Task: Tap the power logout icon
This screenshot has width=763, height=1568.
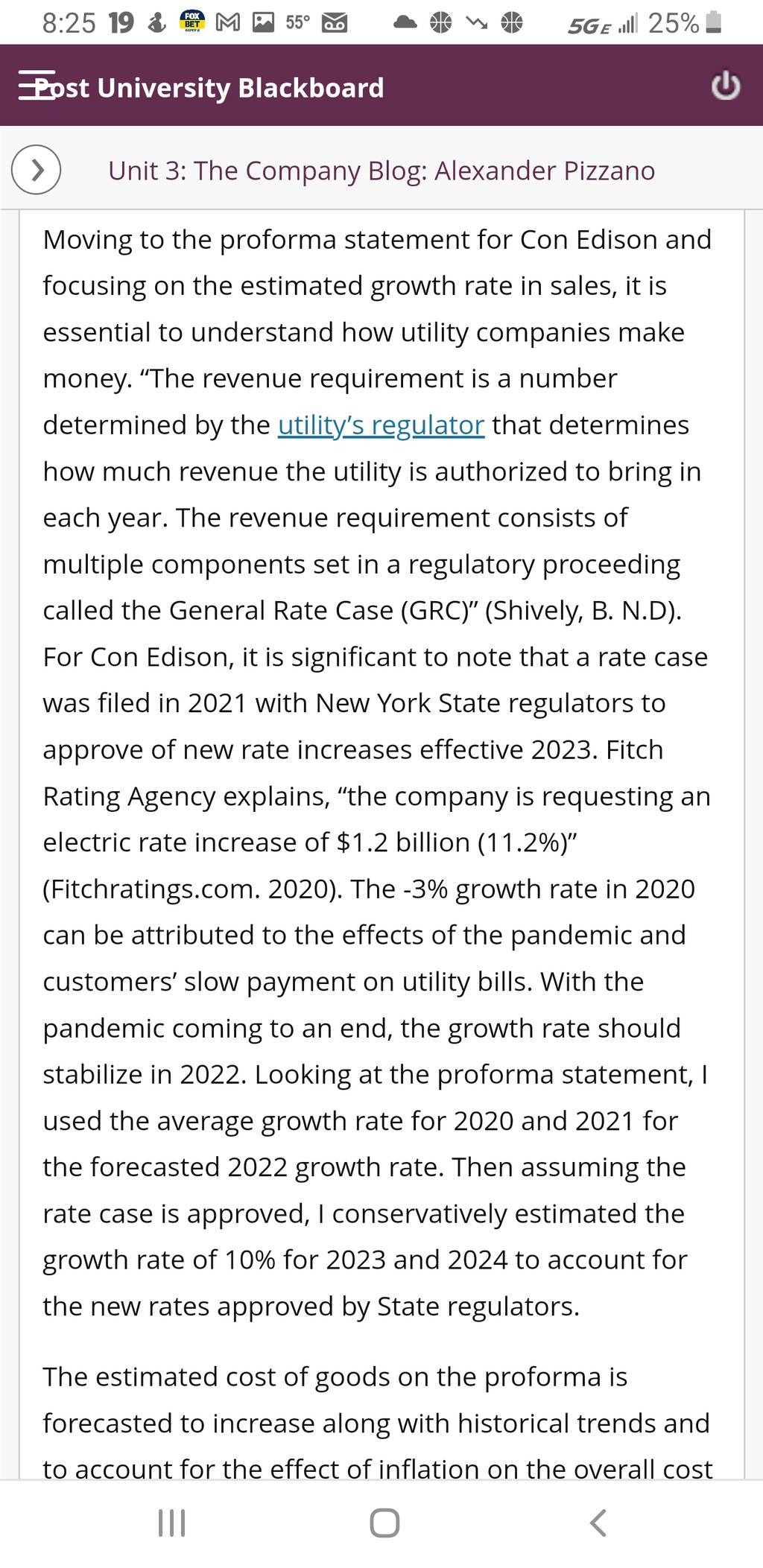Action: pyautogui.click(x=725, y=86)
